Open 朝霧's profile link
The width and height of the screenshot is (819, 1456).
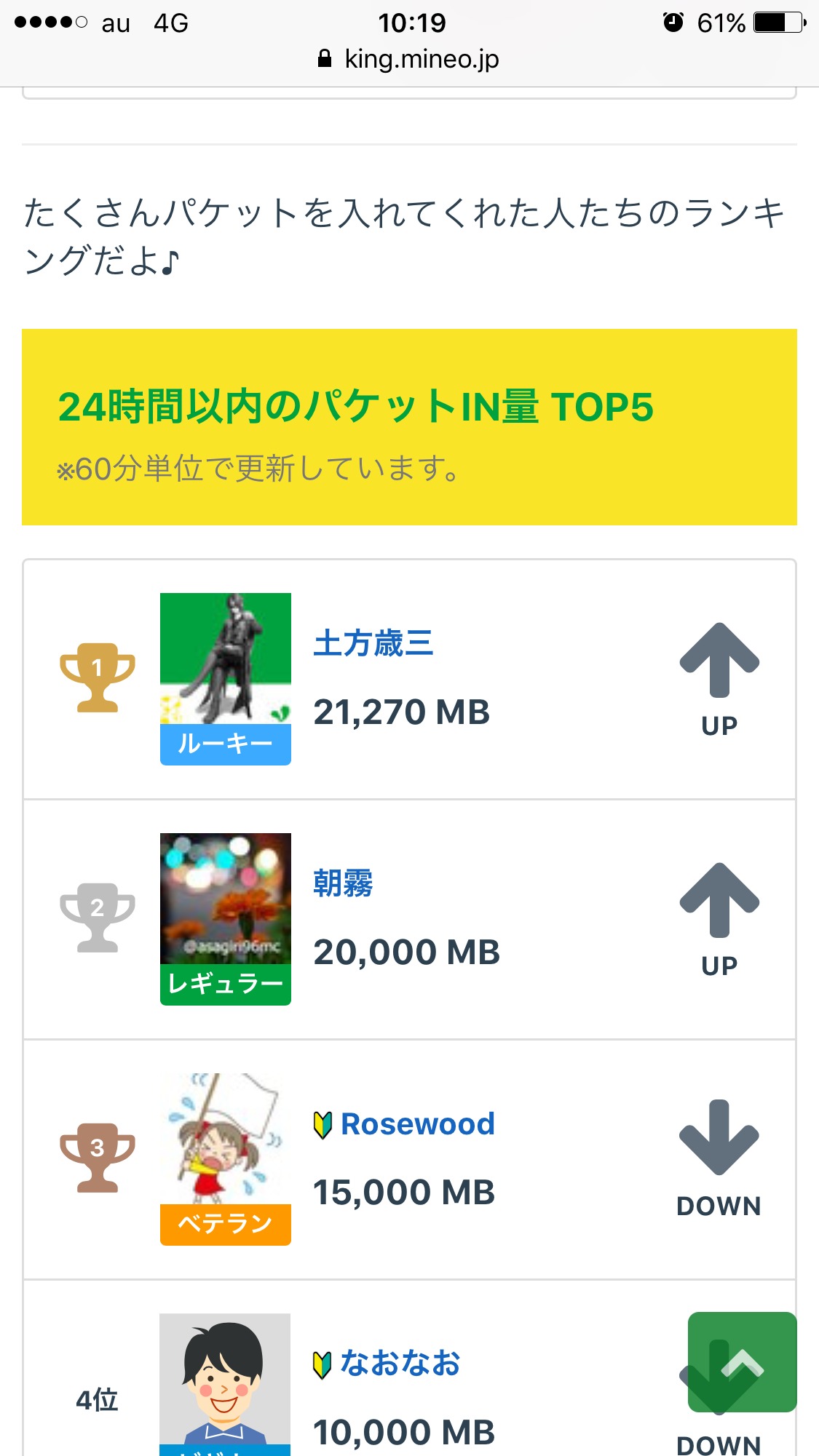[343, 884]
